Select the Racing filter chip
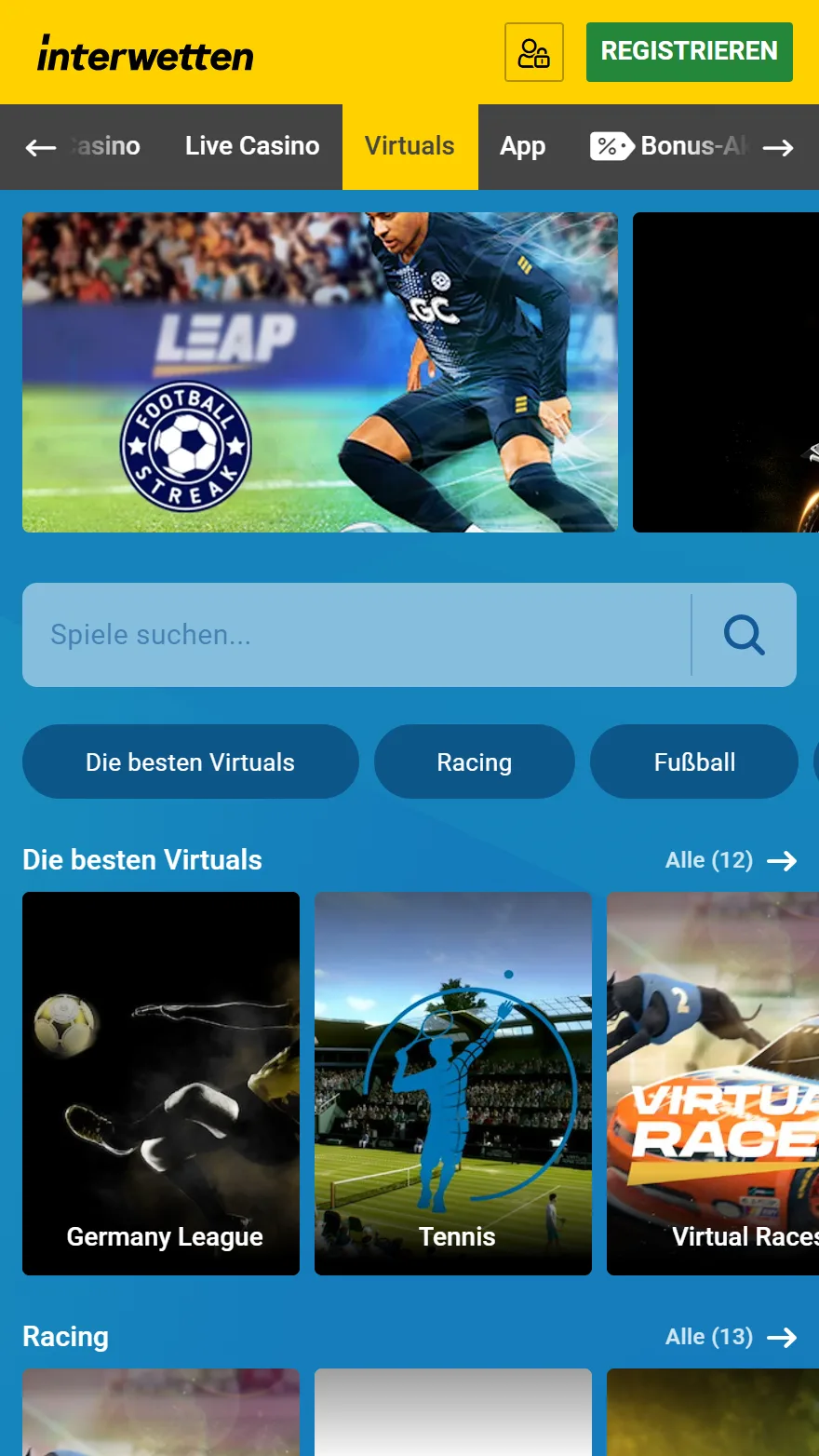The width and height of the screenshot is (819, 1456). [x=474, y=762]
